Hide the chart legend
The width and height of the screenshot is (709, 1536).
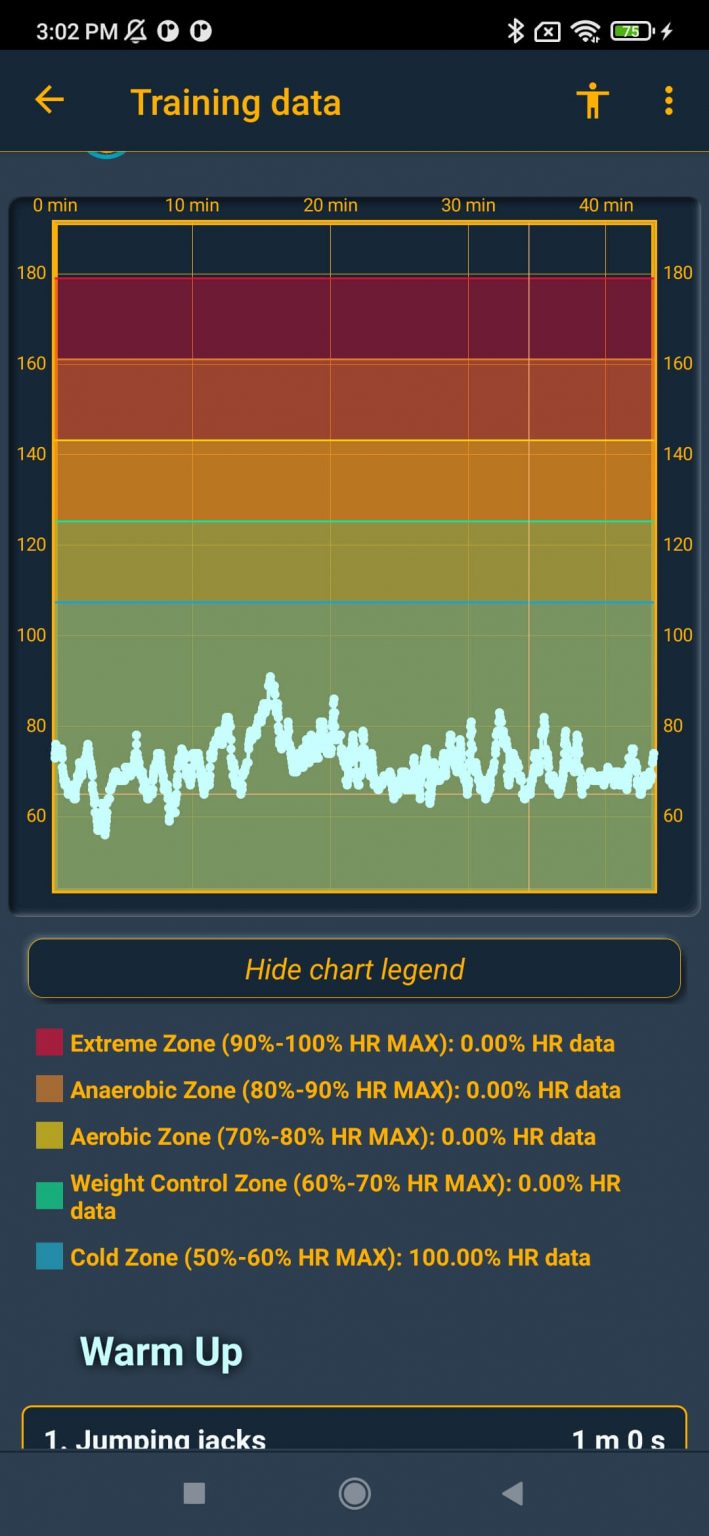pos(354,968)
